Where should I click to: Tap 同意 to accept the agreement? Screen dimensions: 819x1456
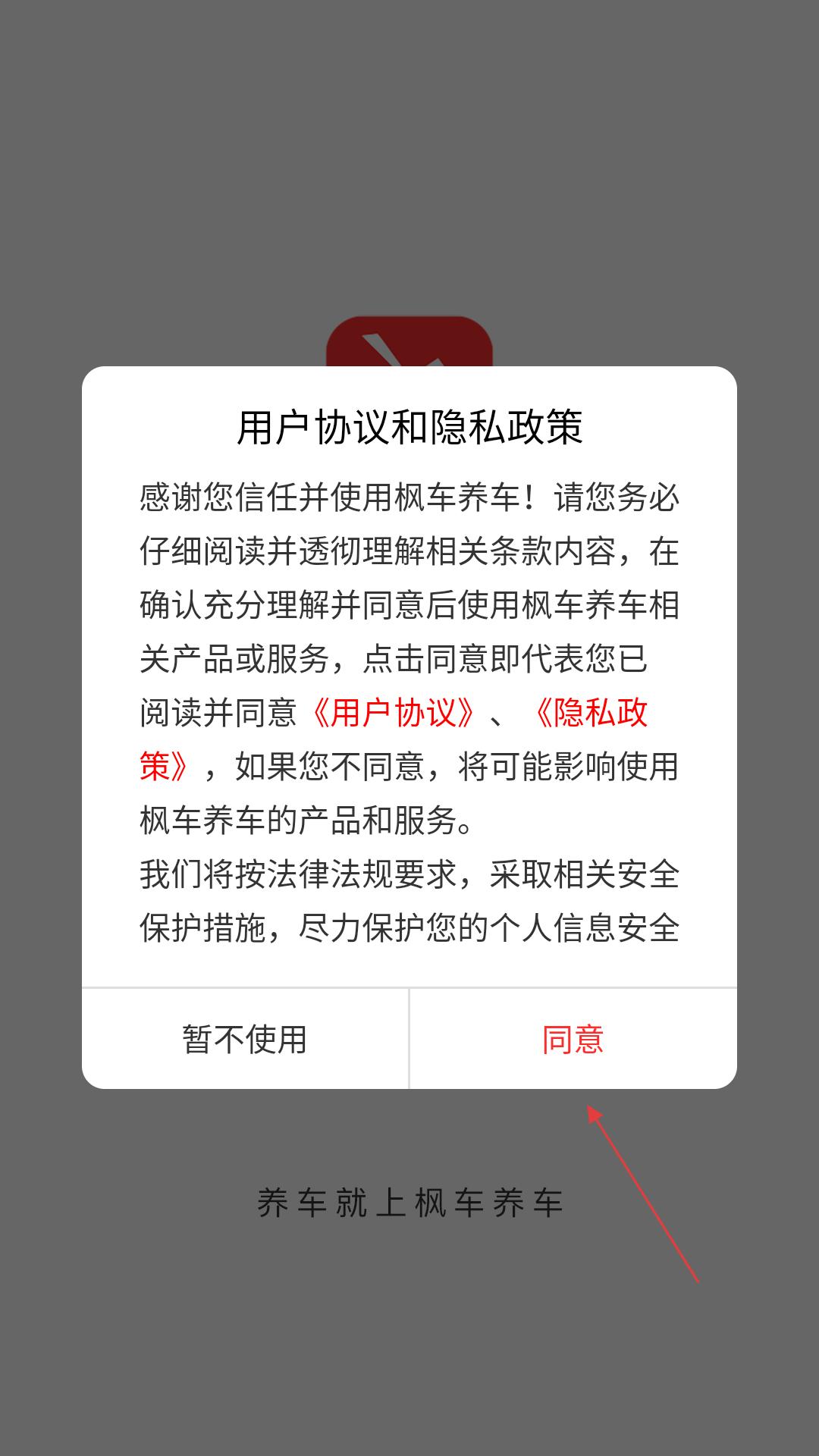tap(573, 1039)
